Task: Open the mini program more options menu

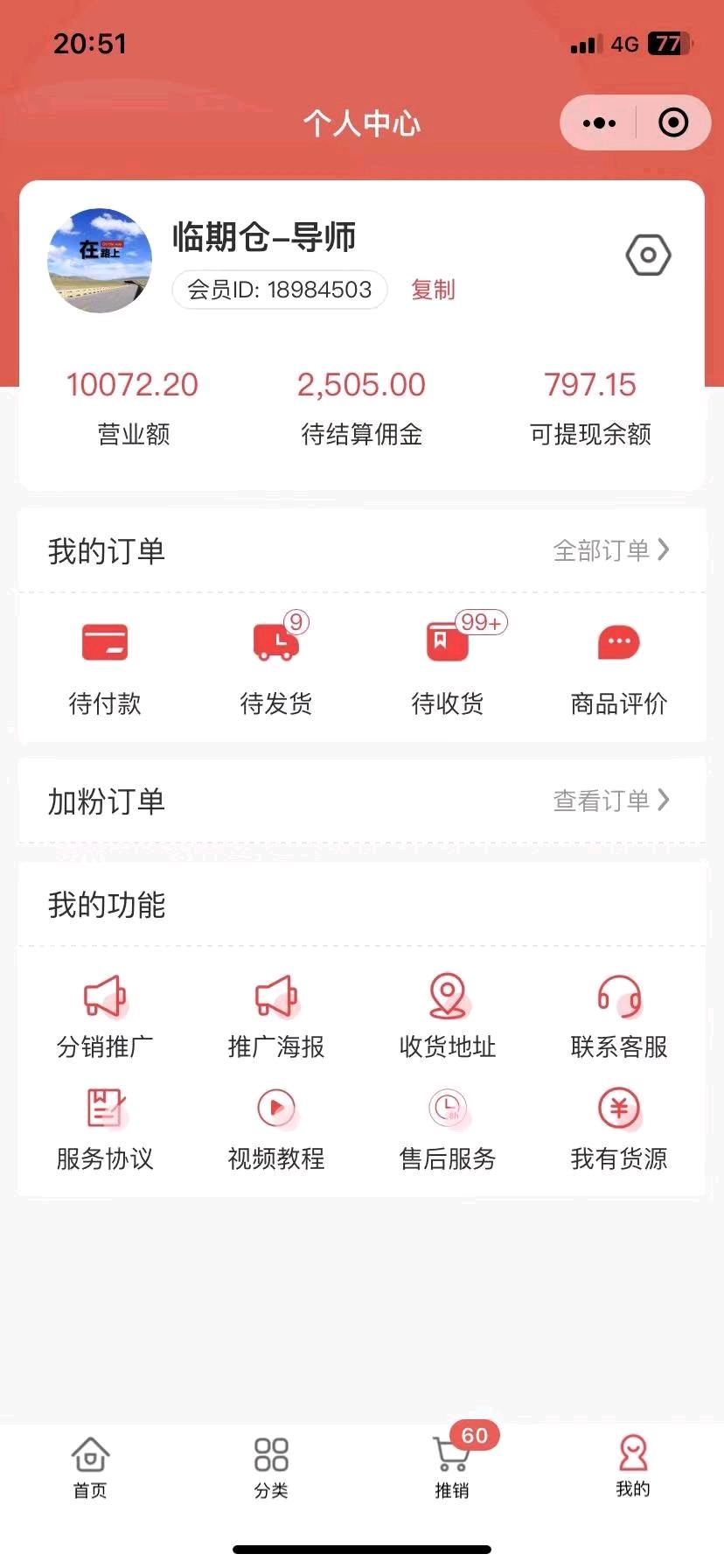Action: (599, 123)
